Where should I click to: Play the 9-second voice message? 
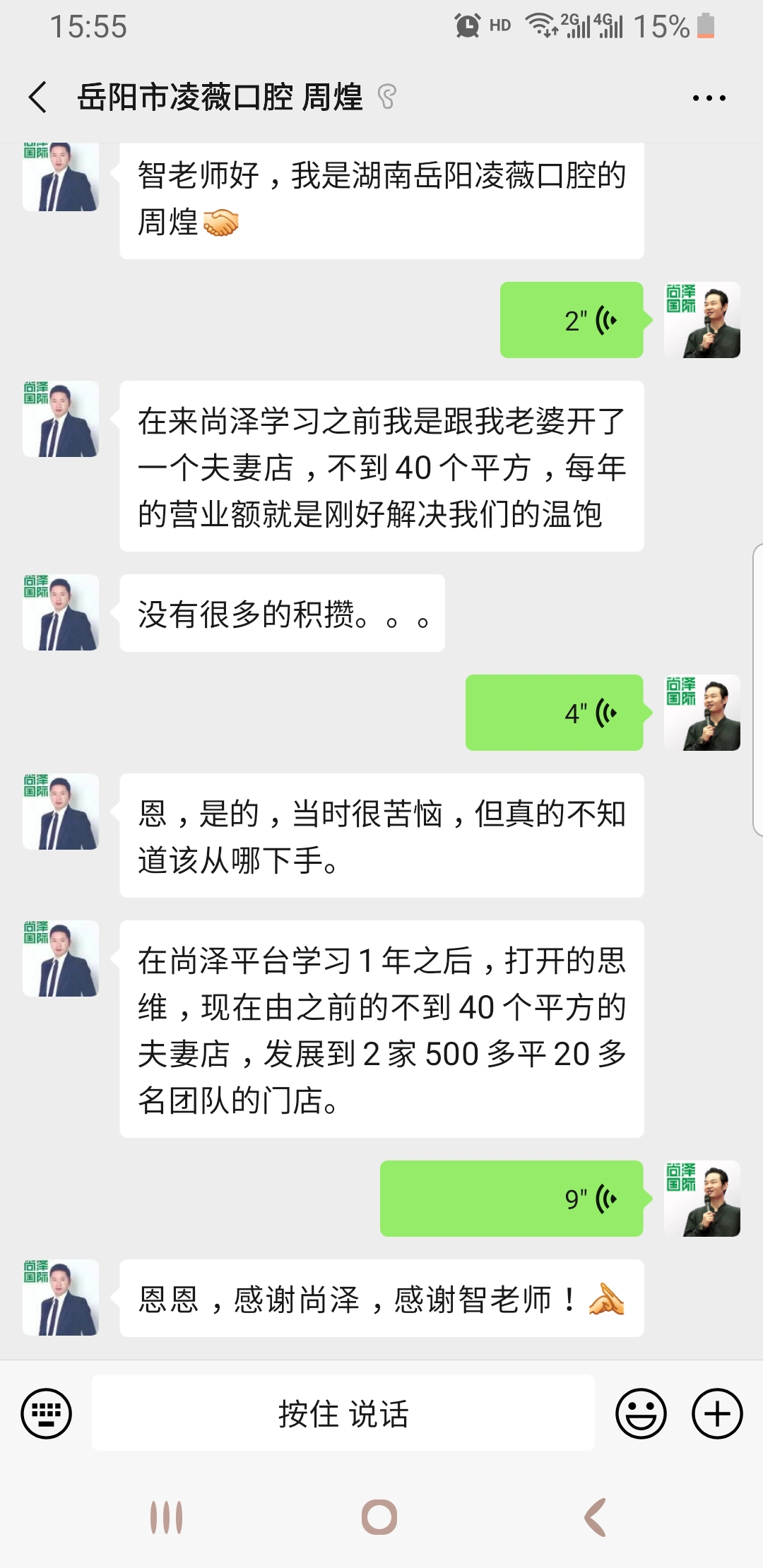click(x=511, y=1199)
